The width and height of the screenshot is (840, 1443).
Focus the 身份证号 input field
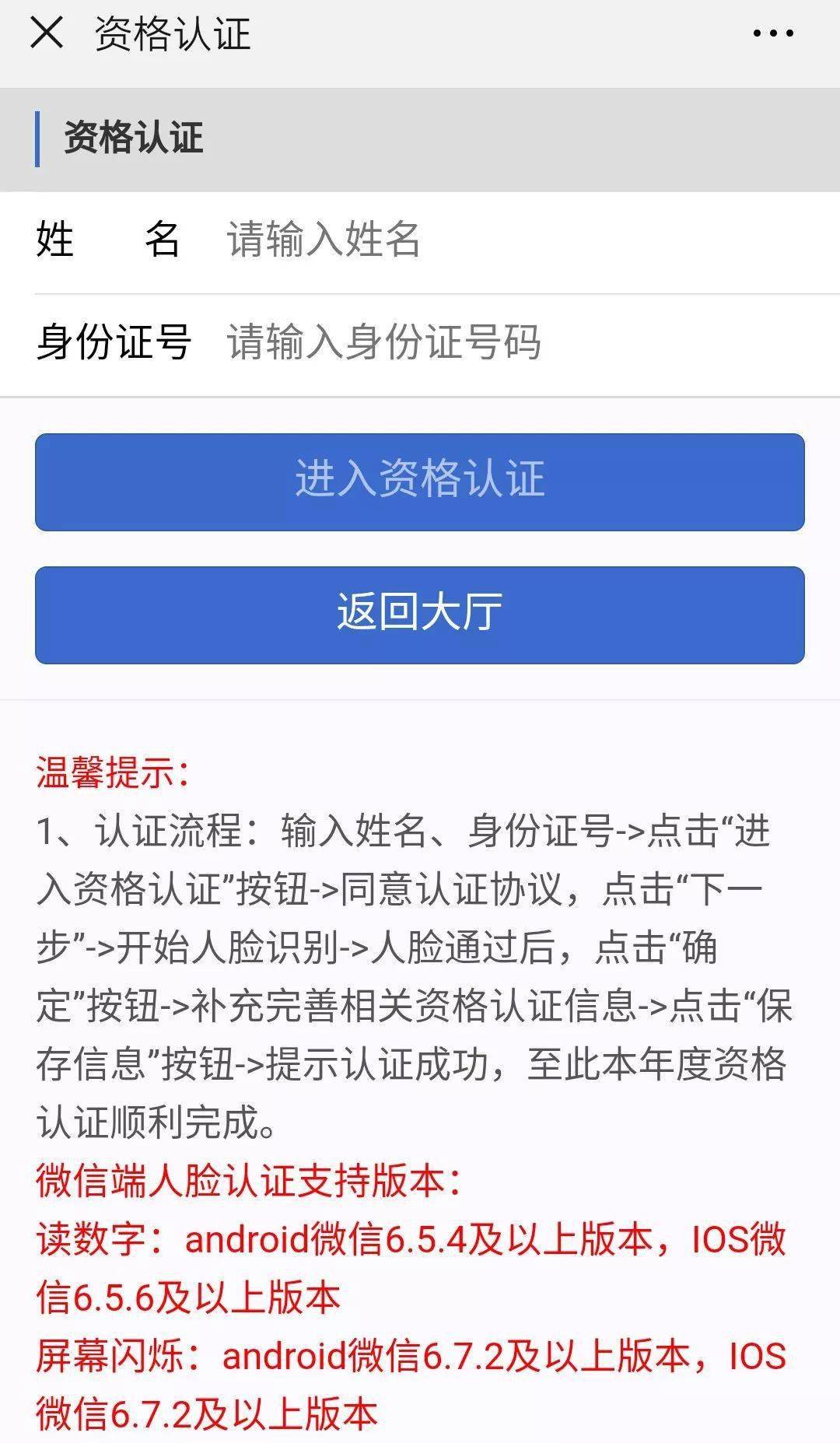[x=513, y=342]
